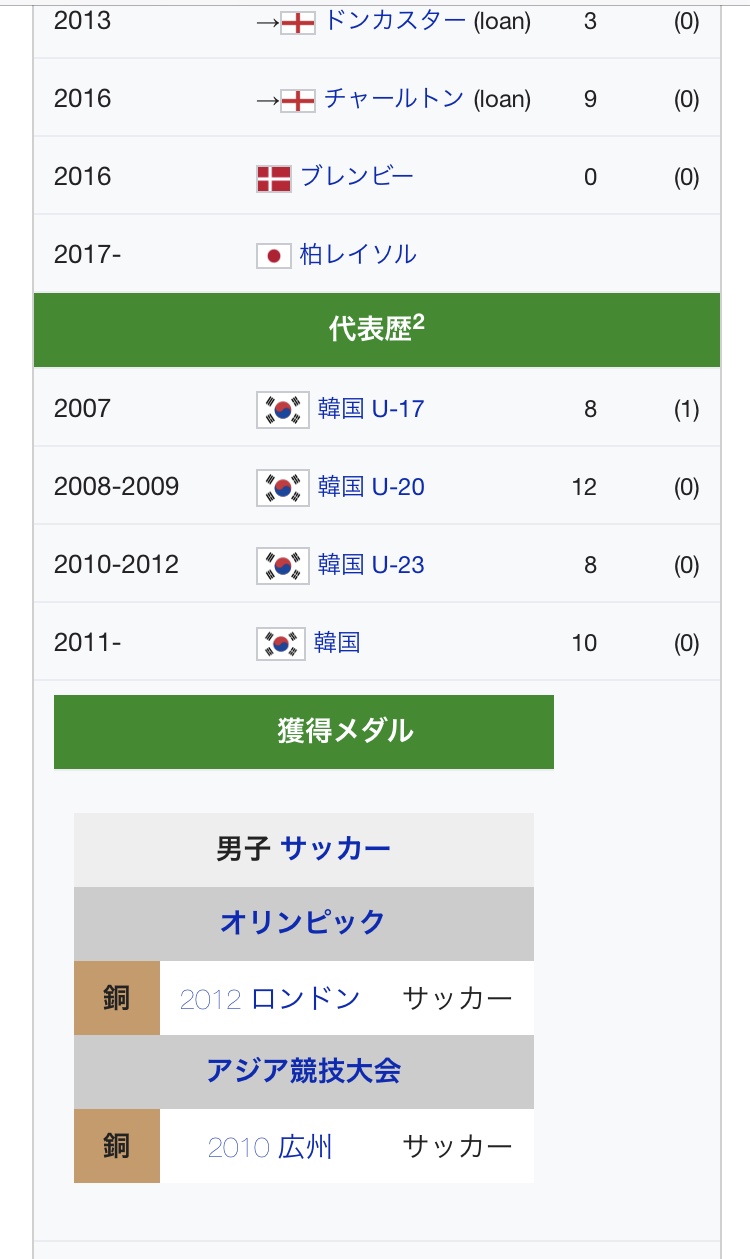
Task: Open the 2012 year link
Action: pyautogui.click(x=210, y=998)
